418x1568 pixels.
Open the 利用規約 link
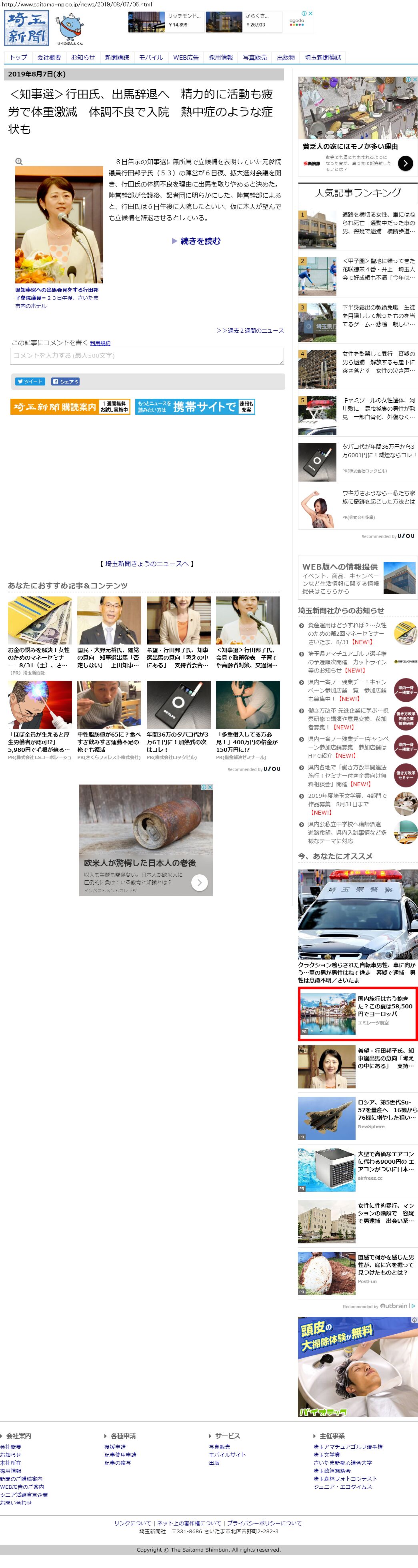click(100, 343)
